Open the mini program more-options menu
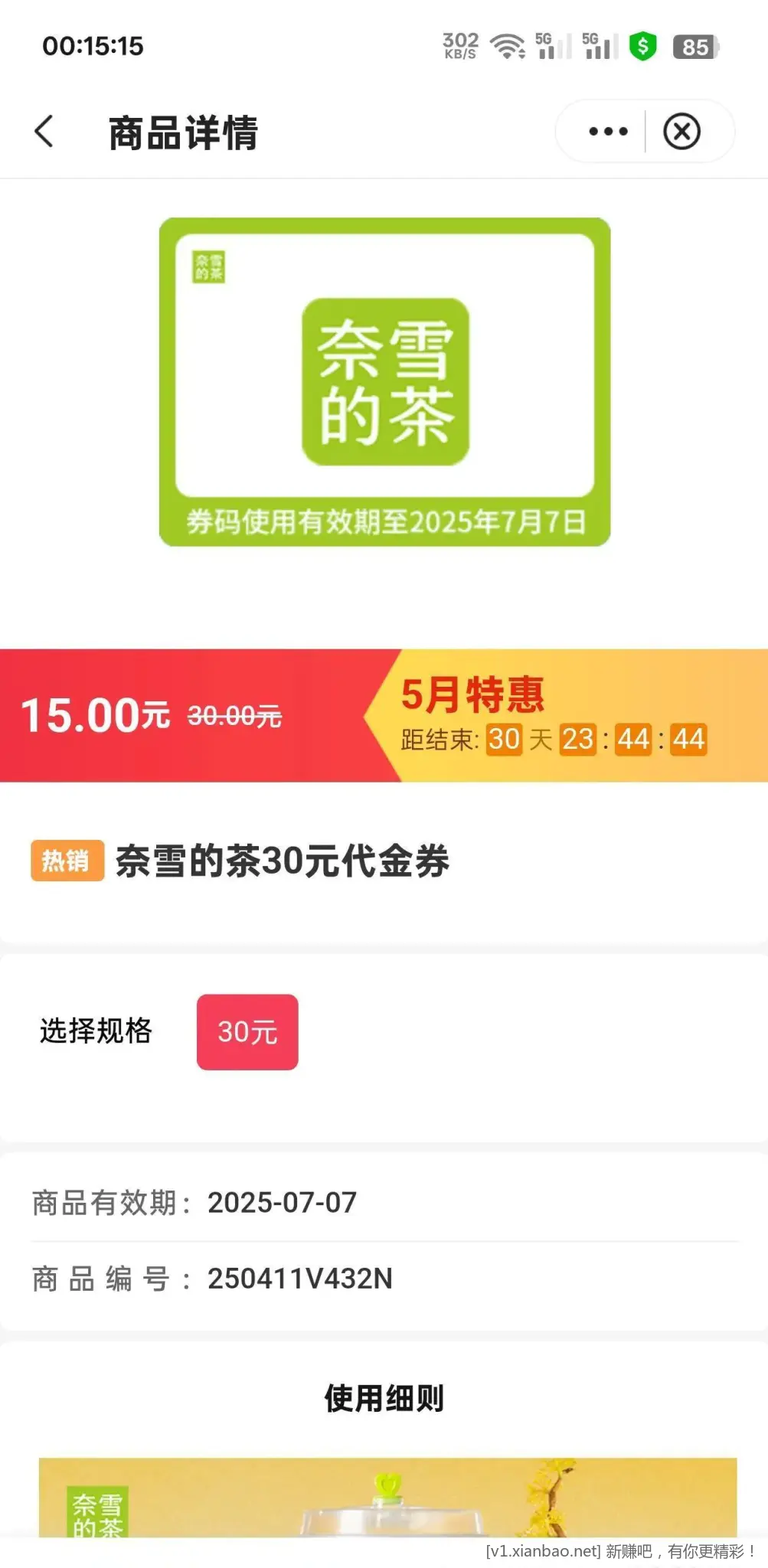The image size is (768, 1568). coord(608,132)
